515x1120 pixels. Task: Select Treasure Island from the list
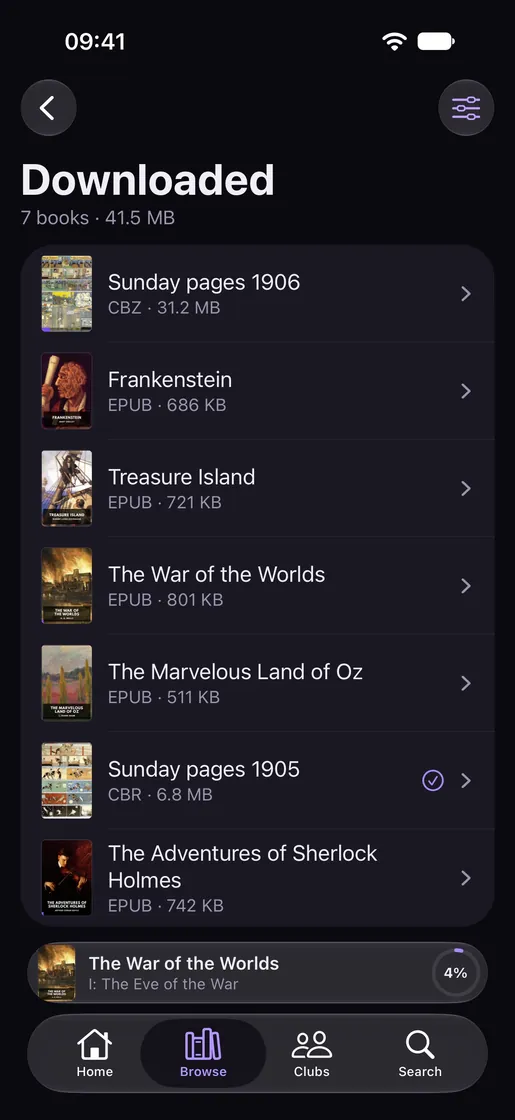point(257,489)
